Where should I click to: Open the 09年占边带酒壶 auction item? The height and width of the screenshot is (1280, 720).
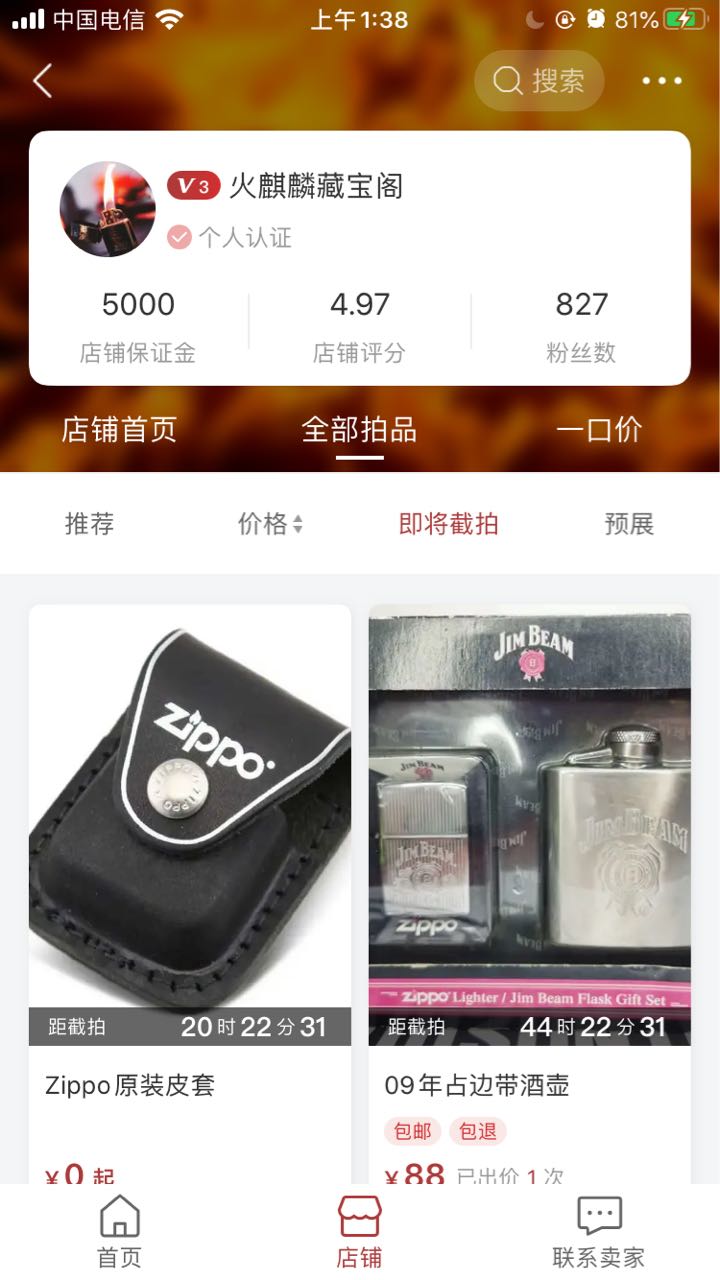[529, 820]
